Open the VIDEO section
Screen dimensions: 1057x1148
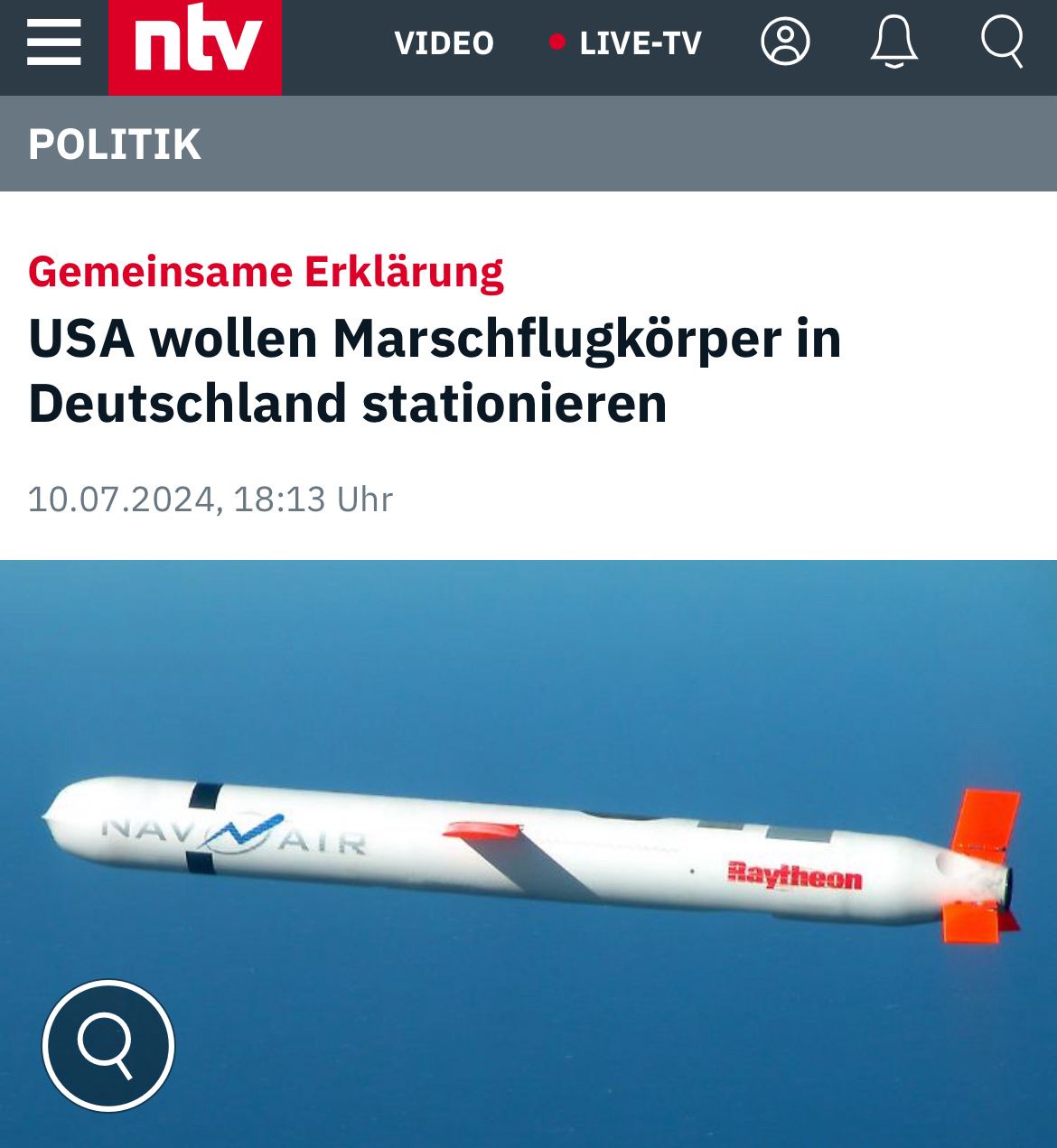[x=444, y=43]
